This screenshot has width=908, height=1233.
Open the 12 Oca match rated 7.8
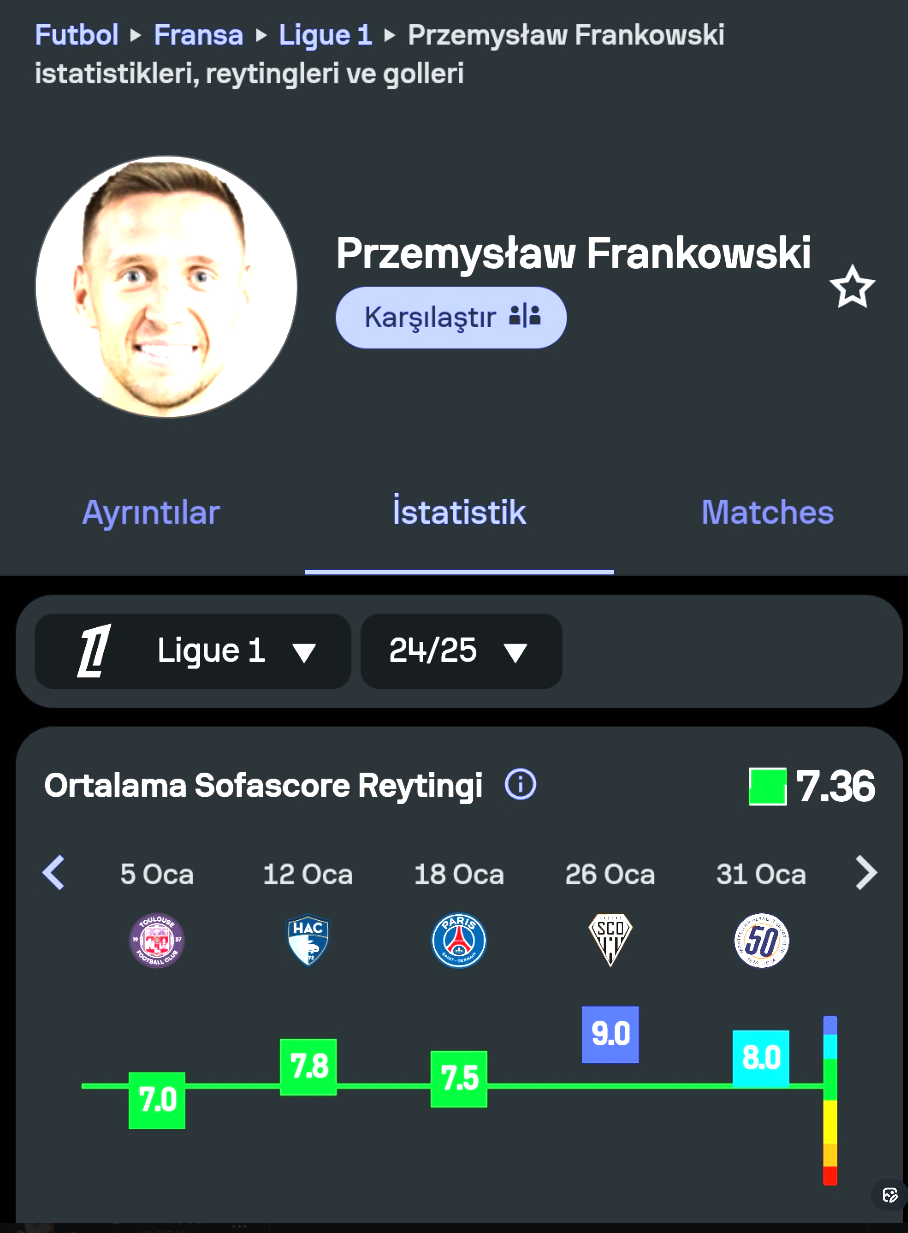(x=308, y=1067)
